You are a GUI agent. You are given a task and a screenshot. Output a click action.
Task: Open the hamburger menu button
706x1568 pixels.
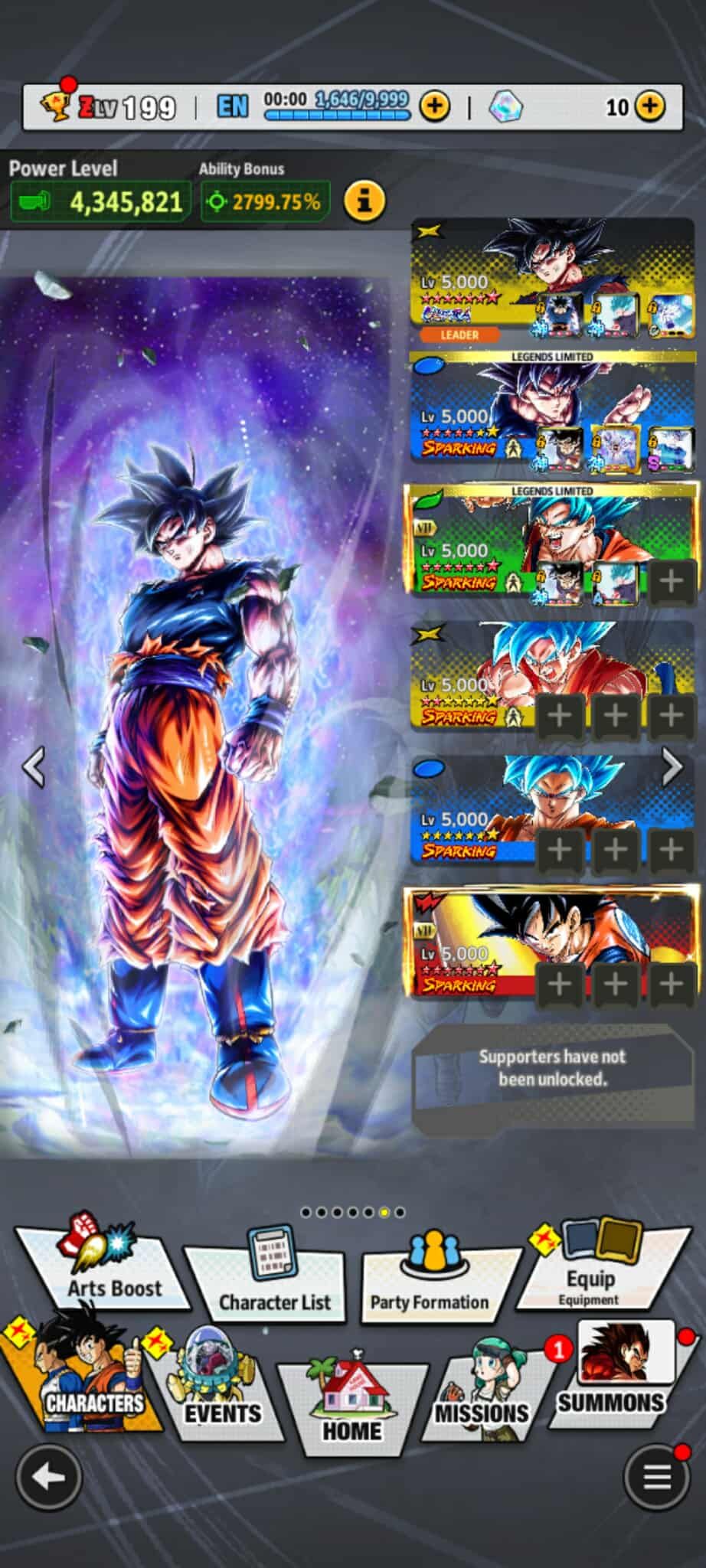[656, 1477]
